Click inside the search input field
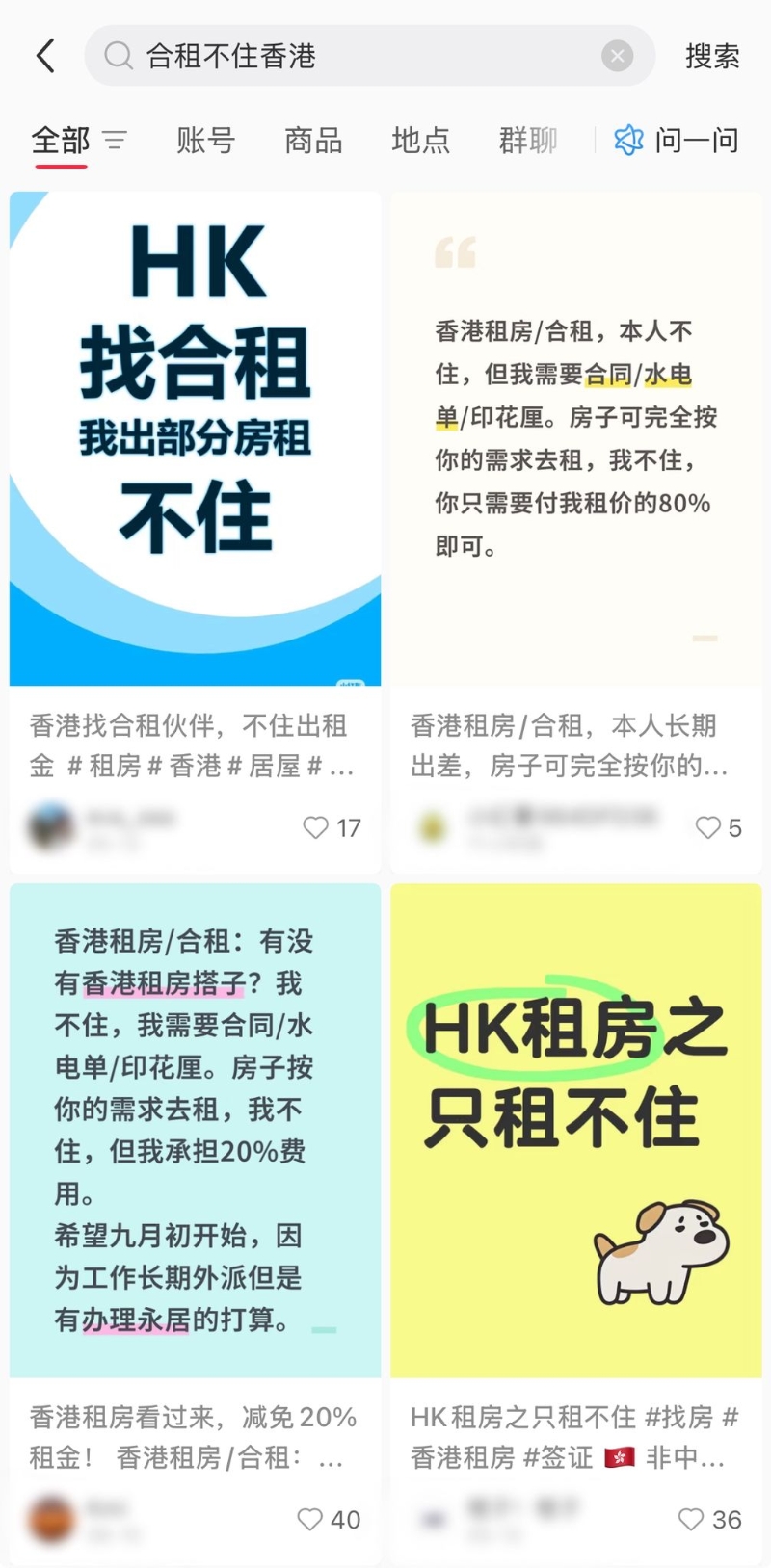 [x=337, y=55]
